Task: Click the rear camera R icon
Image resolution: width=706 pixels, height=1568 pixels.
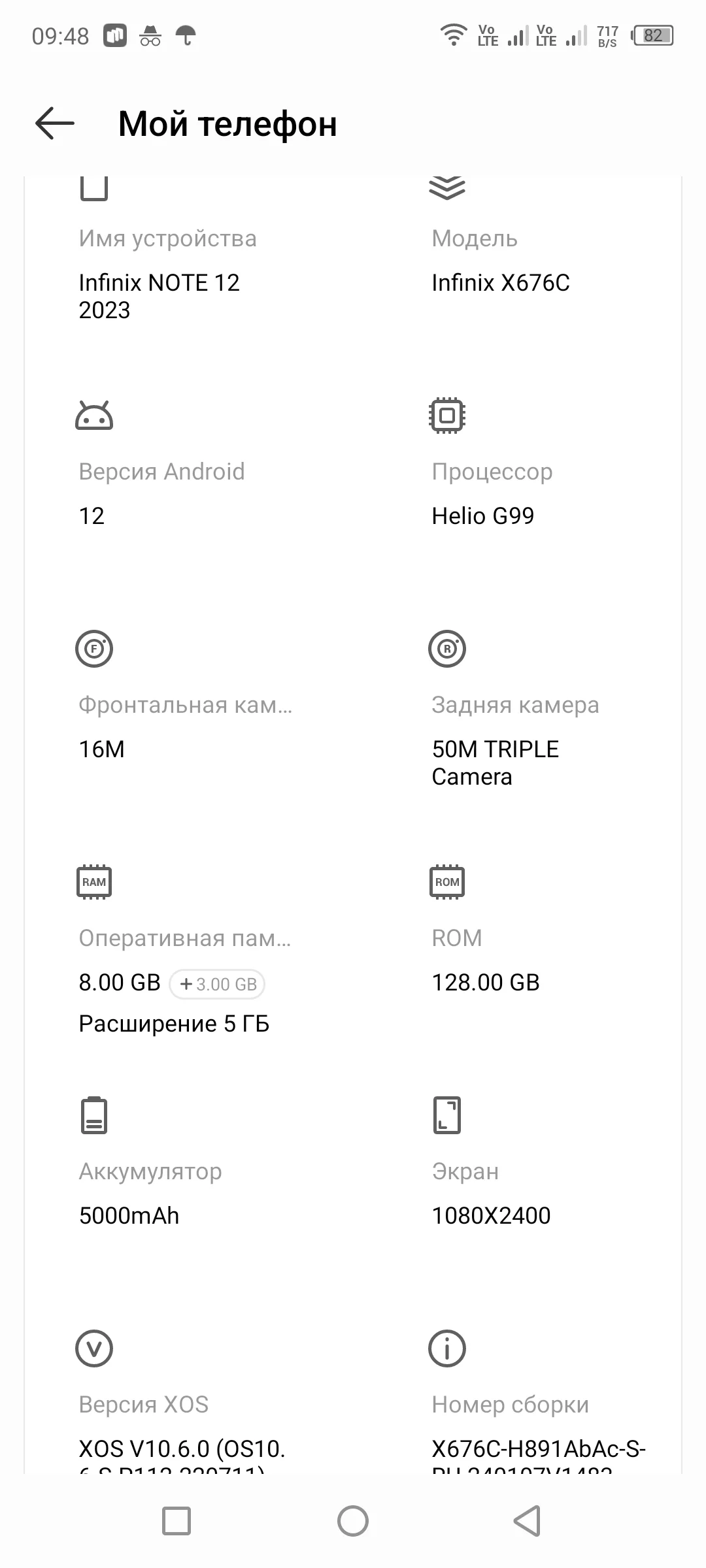Action: click(447, 649)
